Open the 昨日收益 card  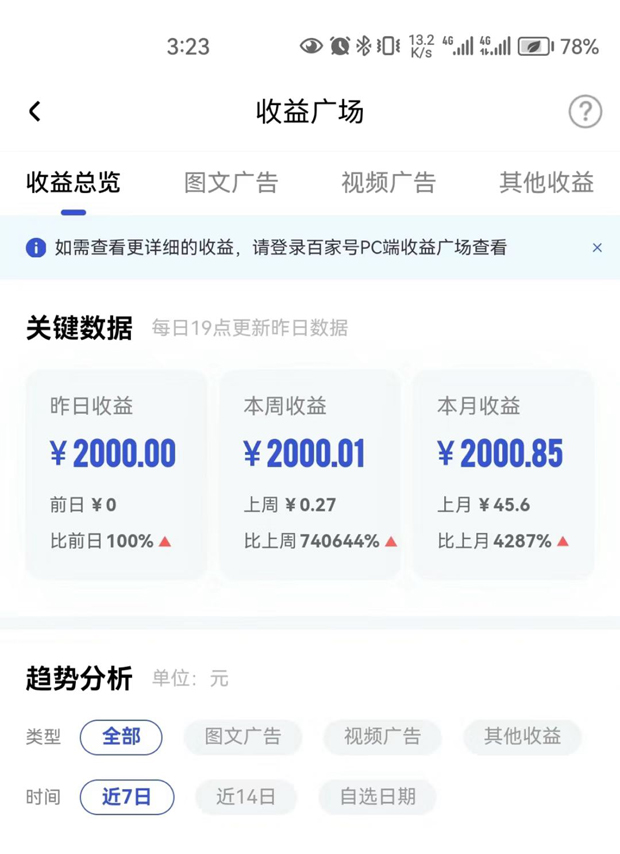click(115, 474)
